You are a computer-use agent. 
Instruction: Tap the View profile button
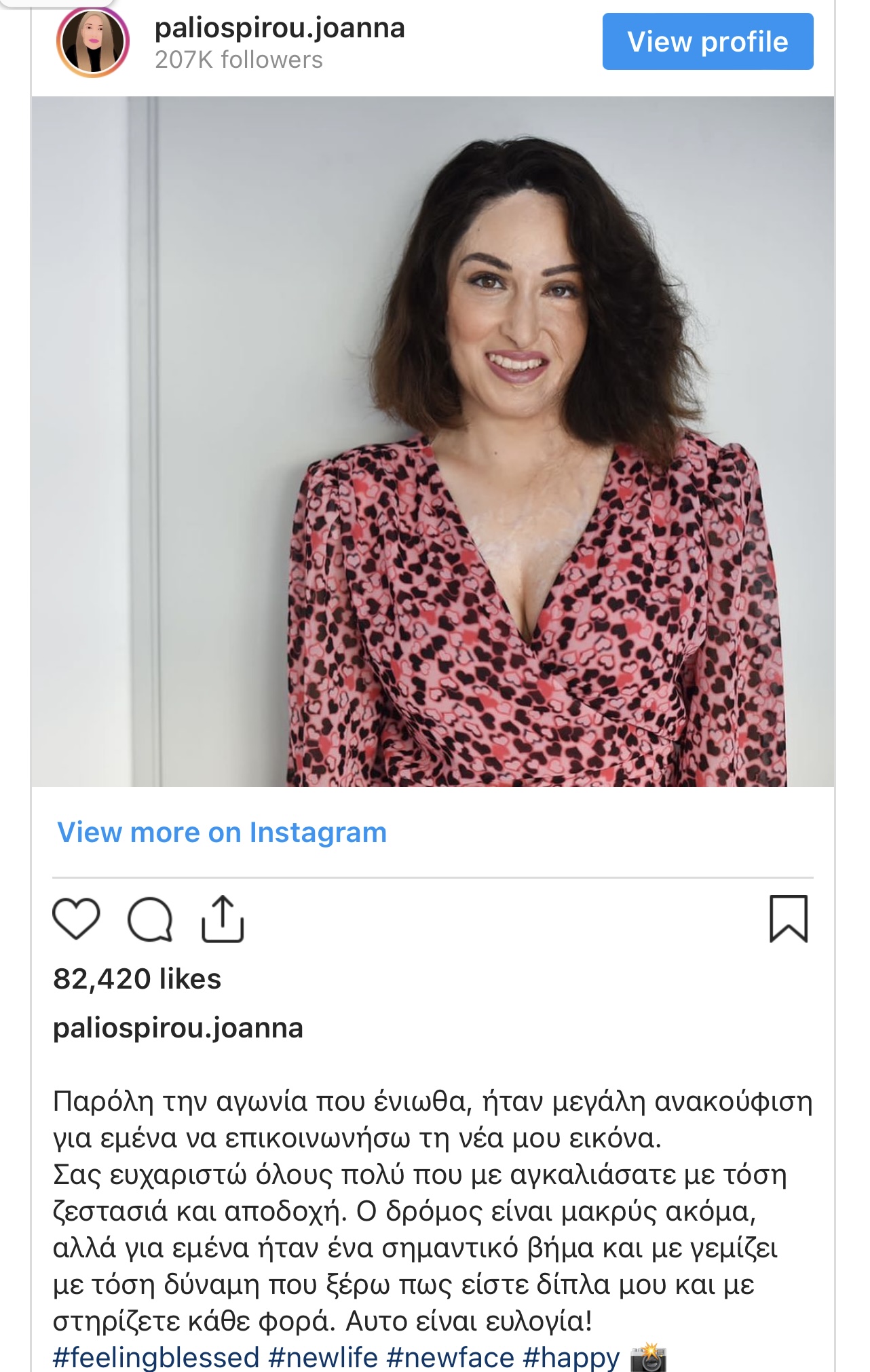pyautogui.click(x=707, y=41)
